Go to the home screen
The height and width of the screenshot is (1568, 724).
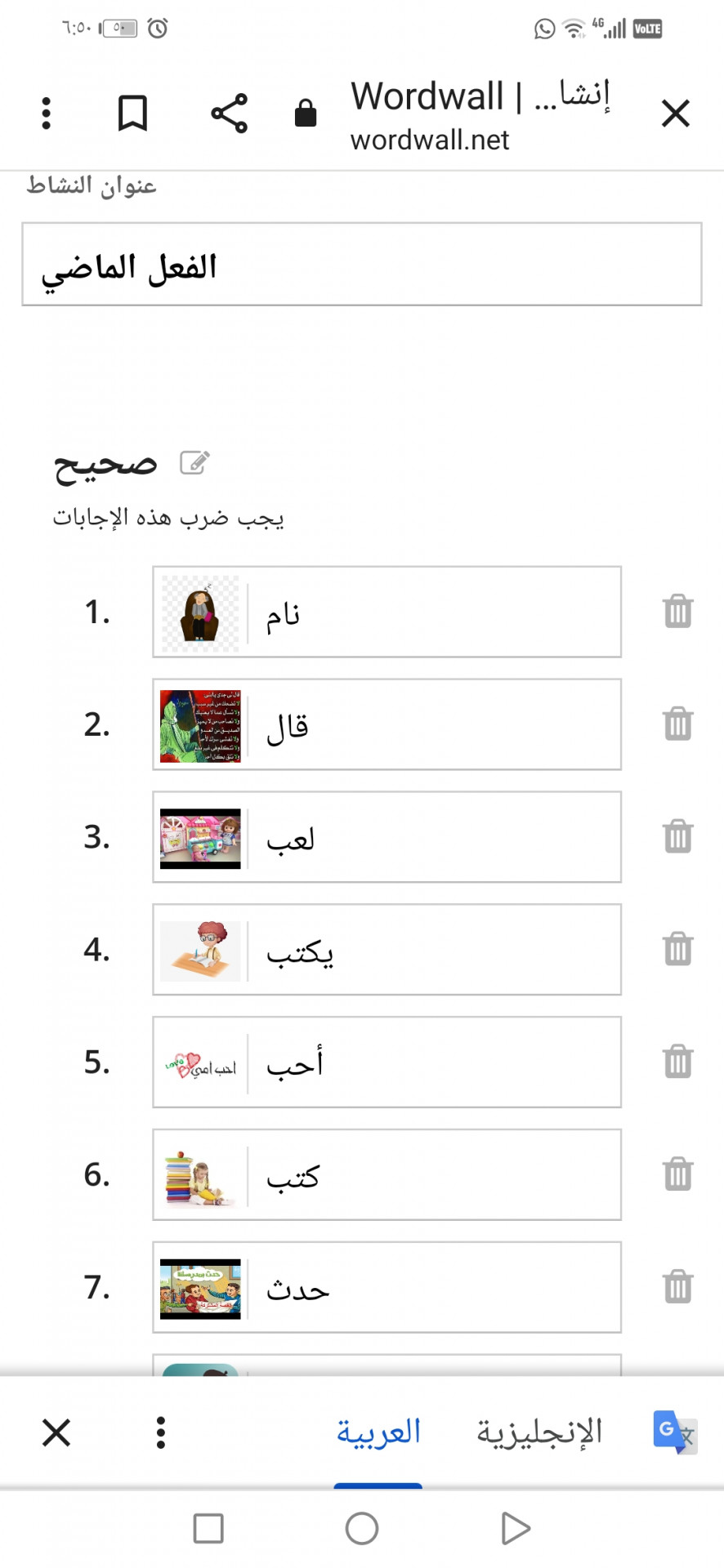[x=362, y=1528]
